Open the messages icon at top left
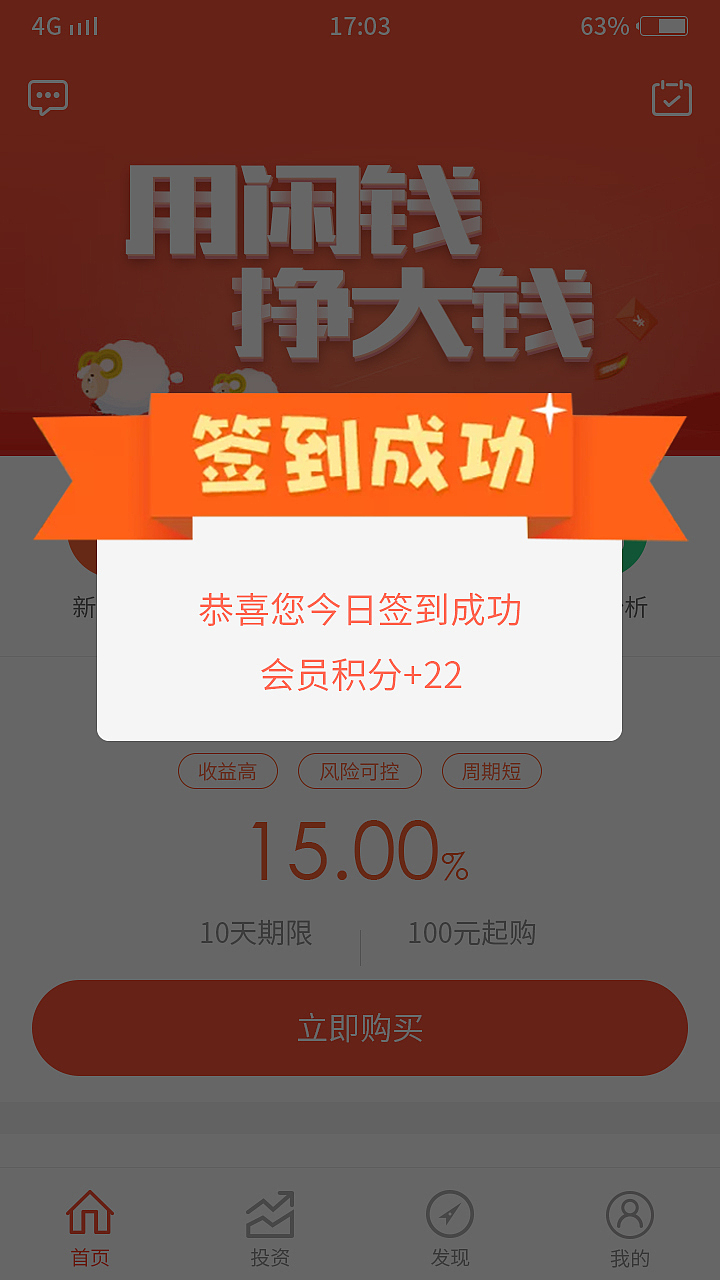 (47, 96)
